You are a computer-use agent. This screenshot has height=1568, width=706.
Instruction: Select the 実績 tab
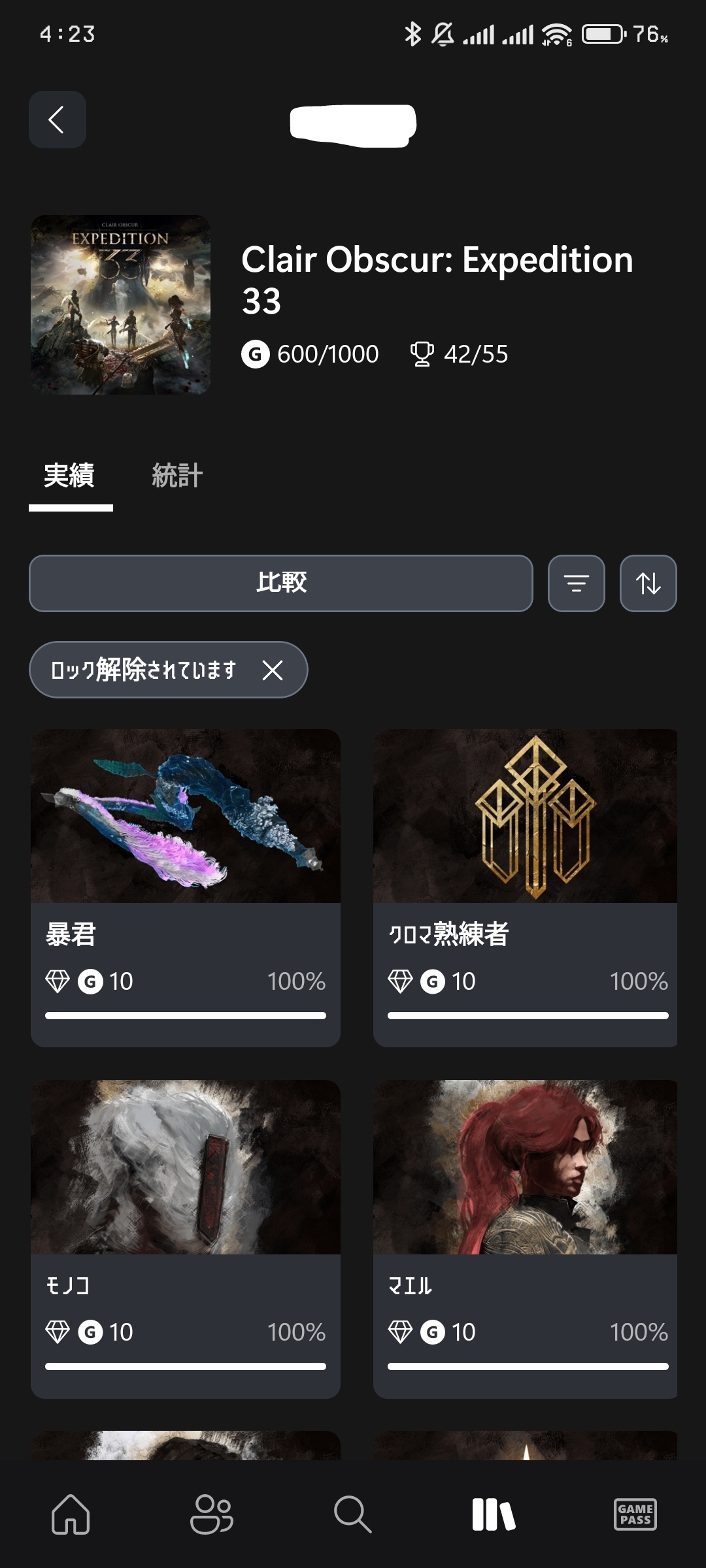click(70, 476)
